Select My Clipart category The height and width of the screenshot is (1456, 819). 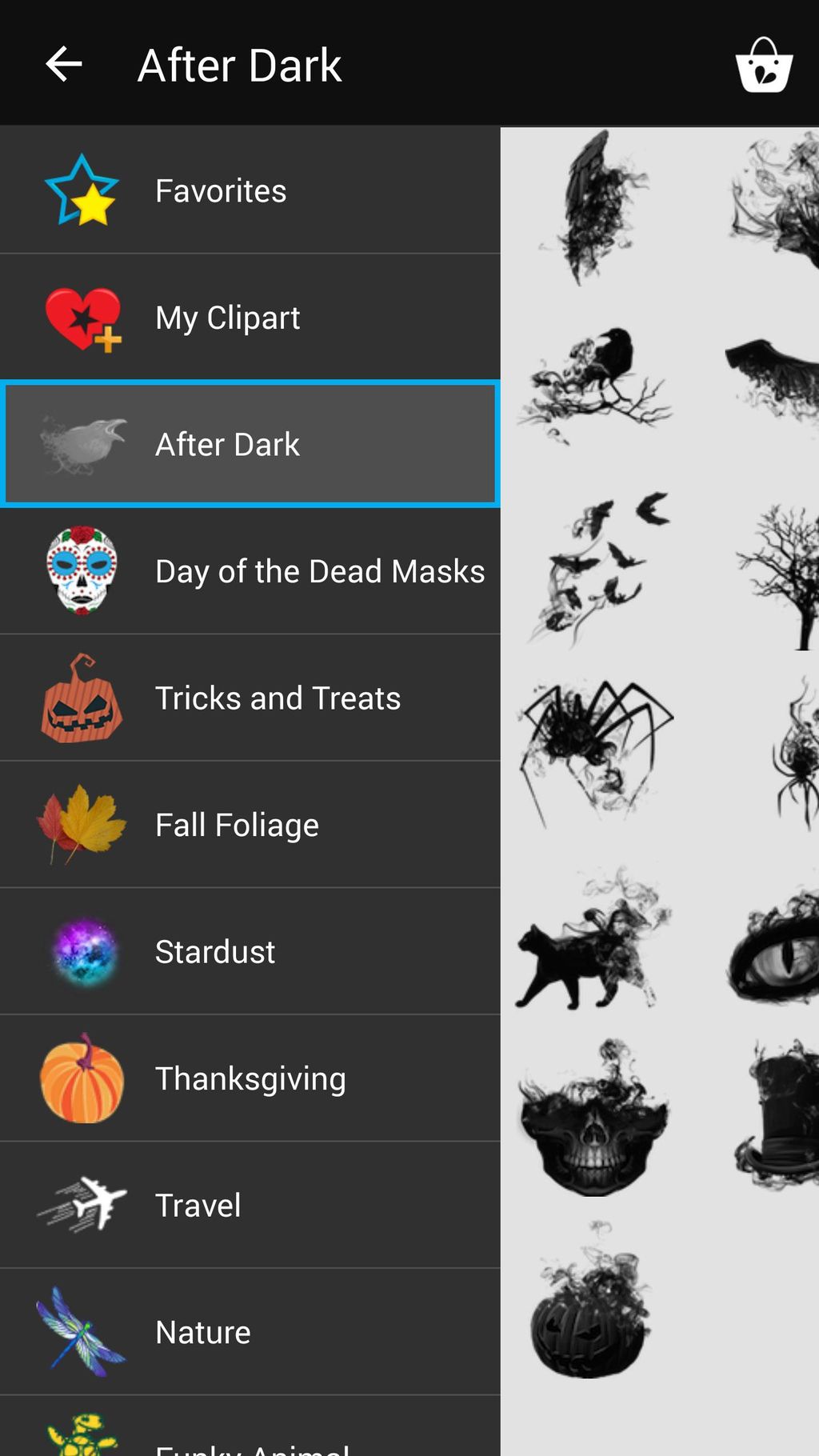[x=250, y=318]
